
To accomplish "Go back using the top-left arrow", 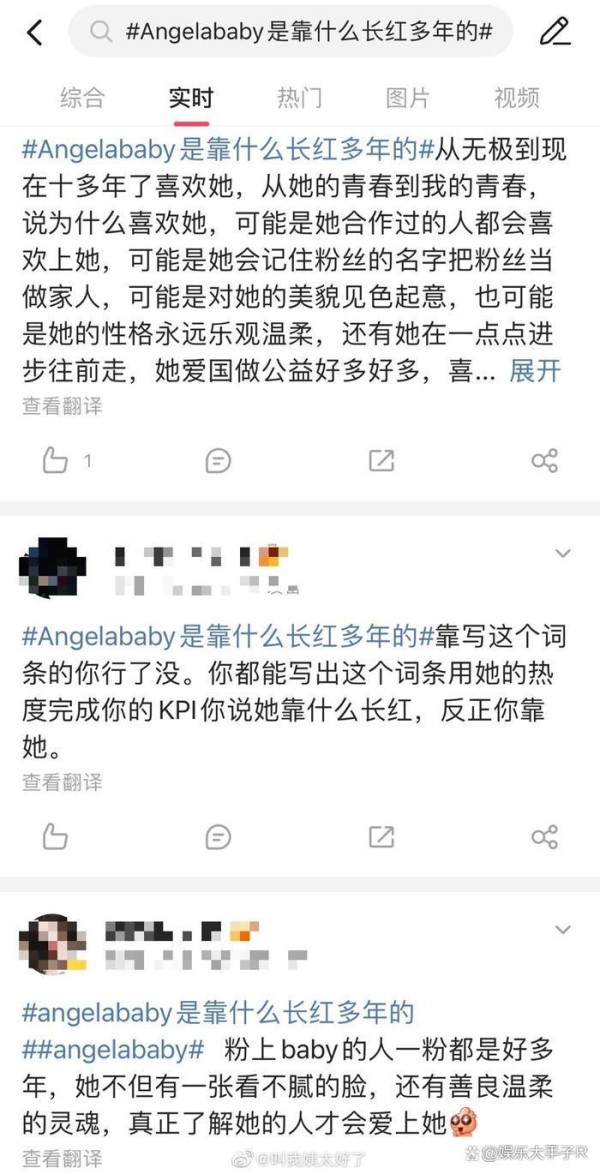I will (34, 33).
